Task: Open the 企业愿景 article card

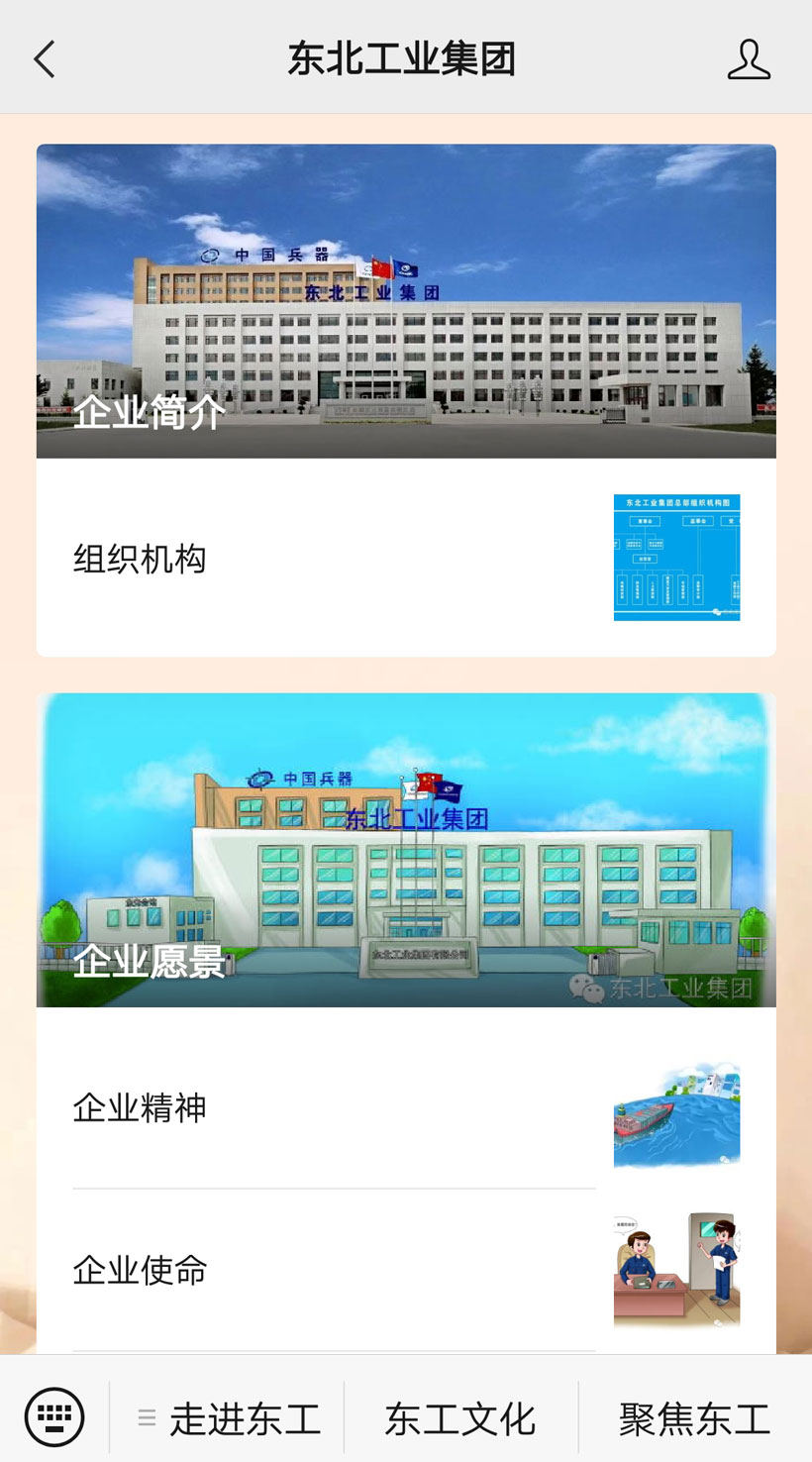Action: point(406,850)
